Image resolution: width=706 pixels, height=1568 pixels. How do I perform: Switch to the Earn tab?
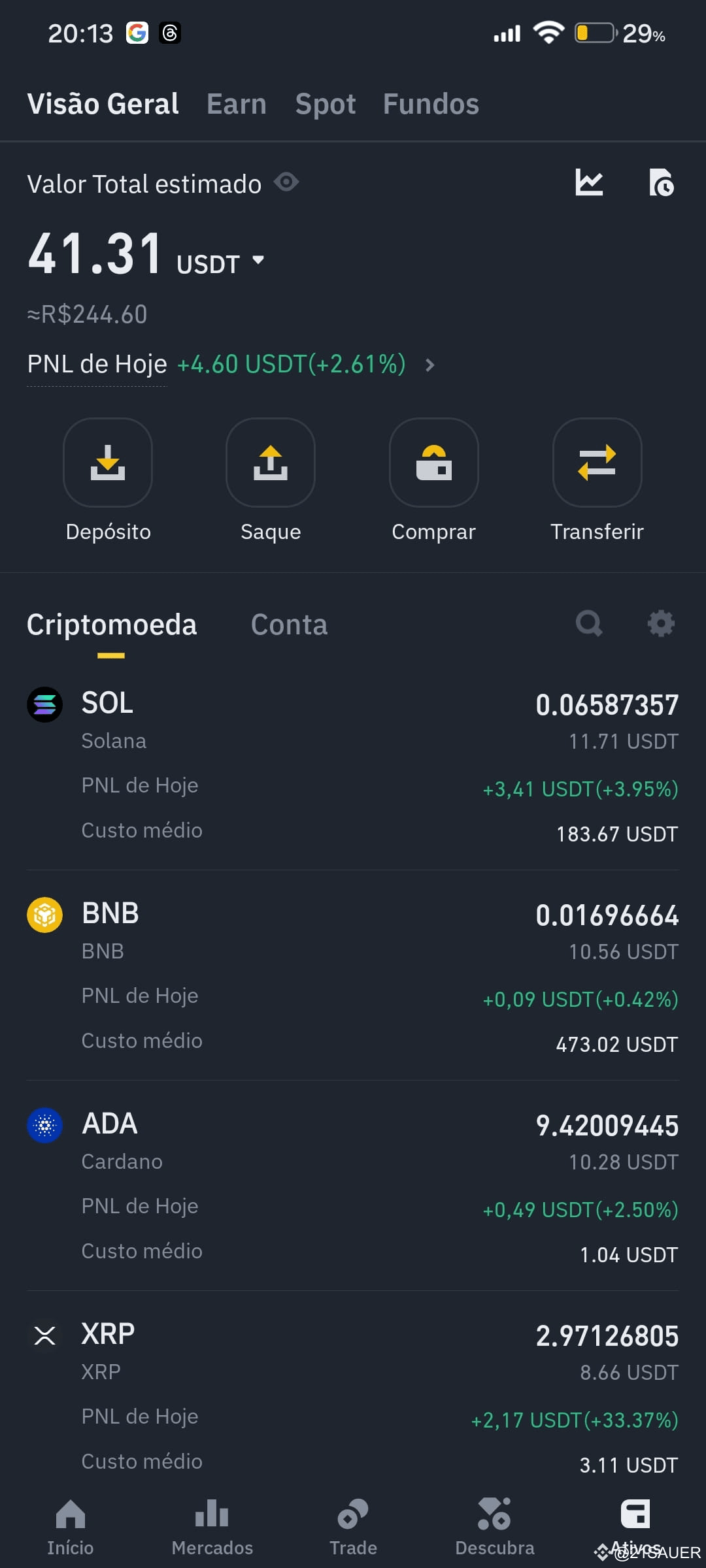click(236, 103)
